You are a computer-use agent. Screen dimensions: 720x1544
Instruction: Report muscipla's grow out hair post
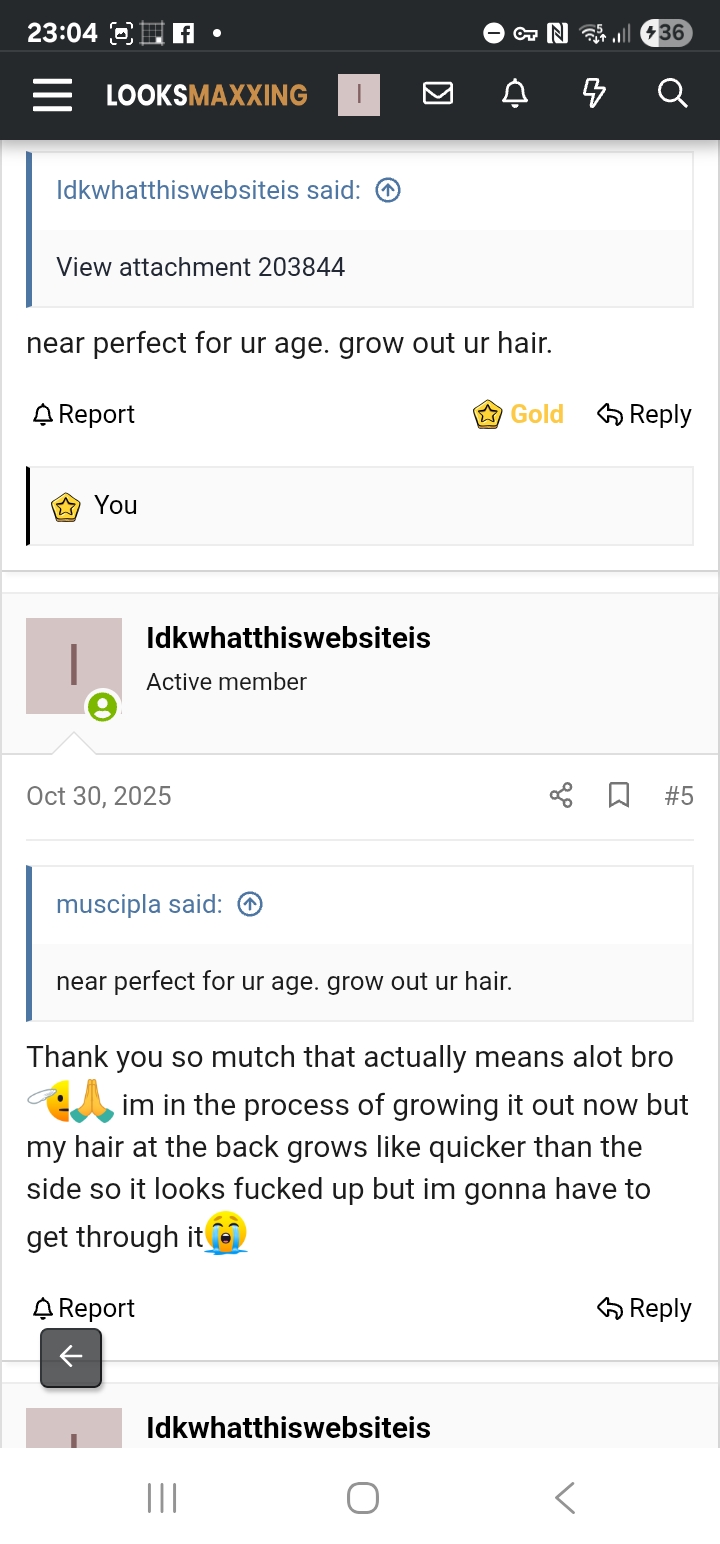point(84,414)
